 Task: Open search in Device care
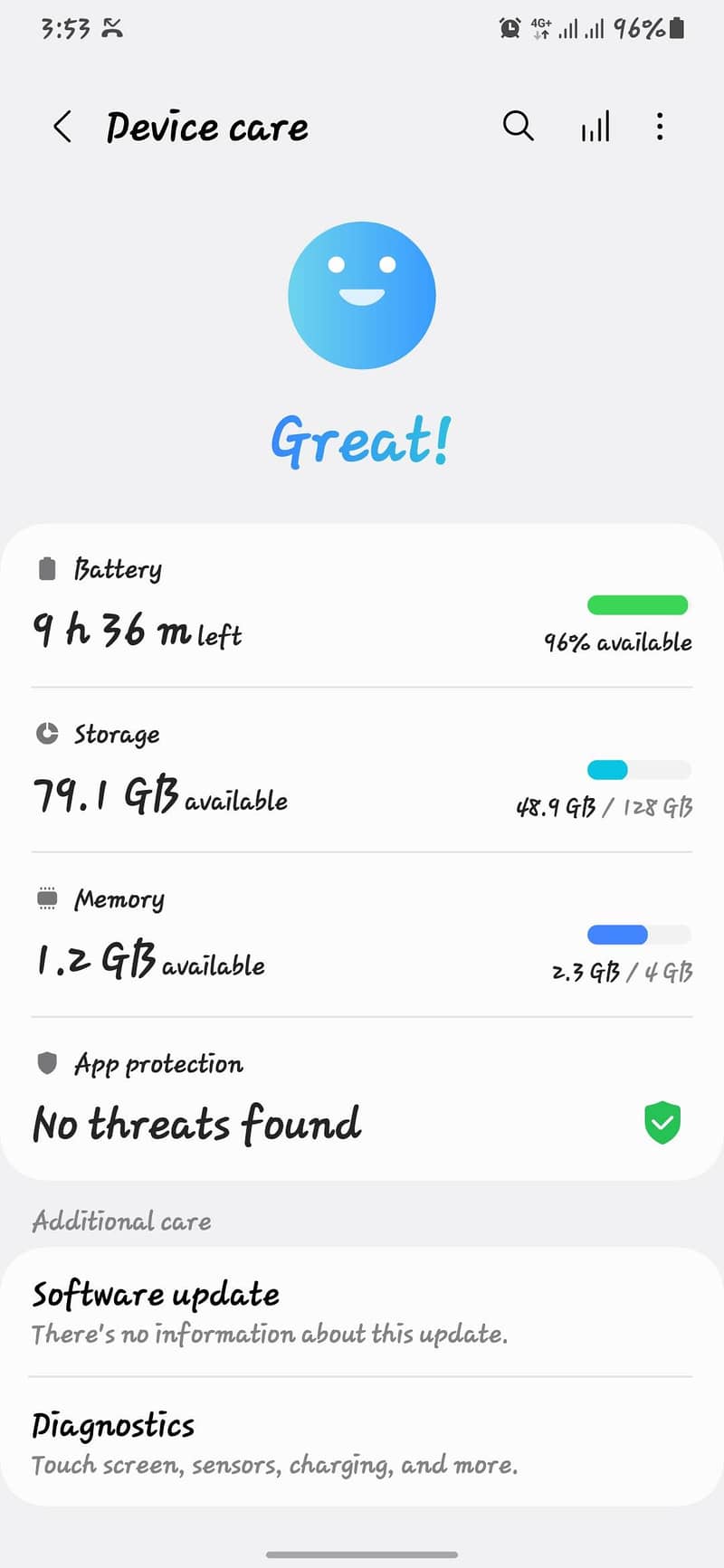[x=518, y=127]
